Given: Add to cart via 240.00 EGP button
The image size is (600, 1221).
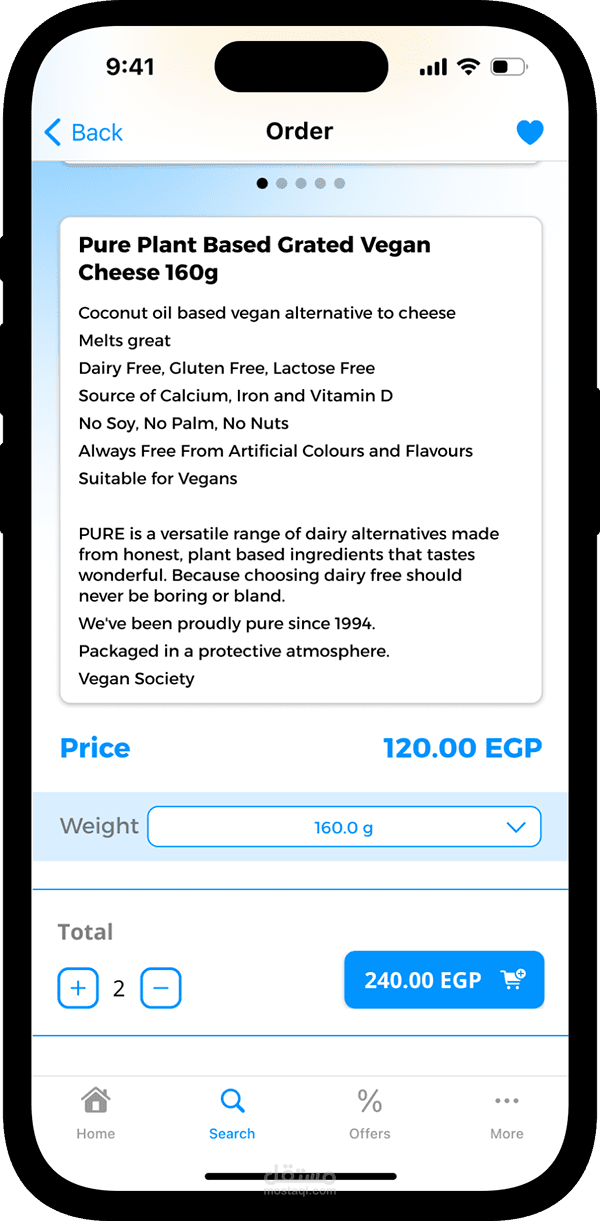Looking at the screenshot, I should [x=444, y=980].
